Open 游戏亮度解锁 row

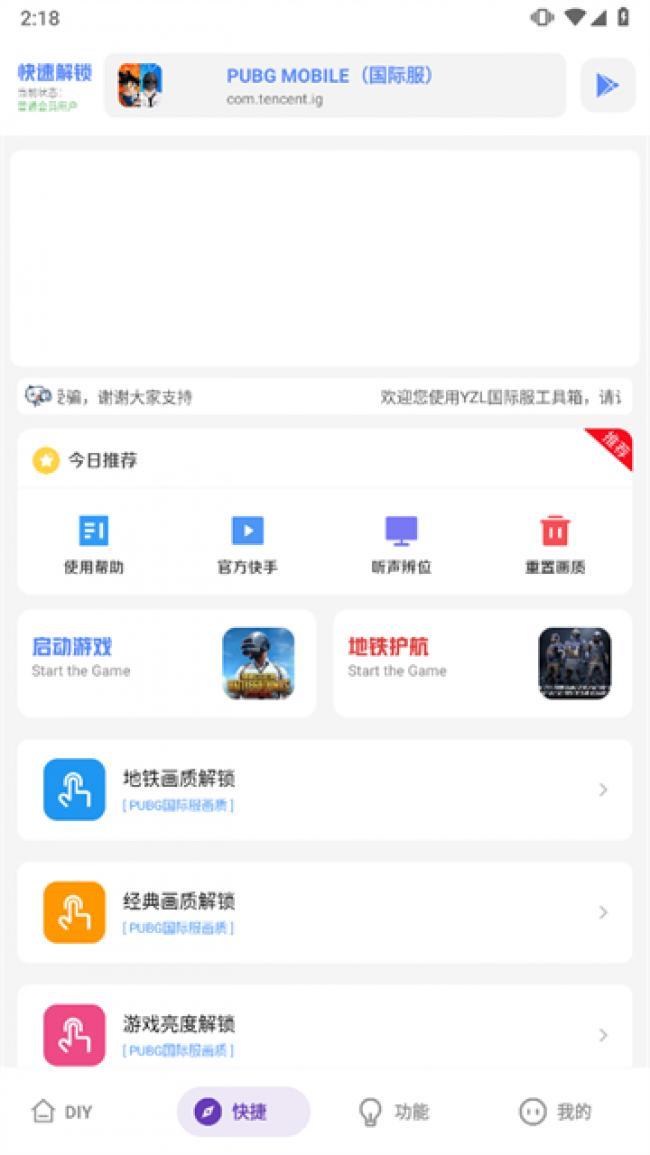[324, 1034]
